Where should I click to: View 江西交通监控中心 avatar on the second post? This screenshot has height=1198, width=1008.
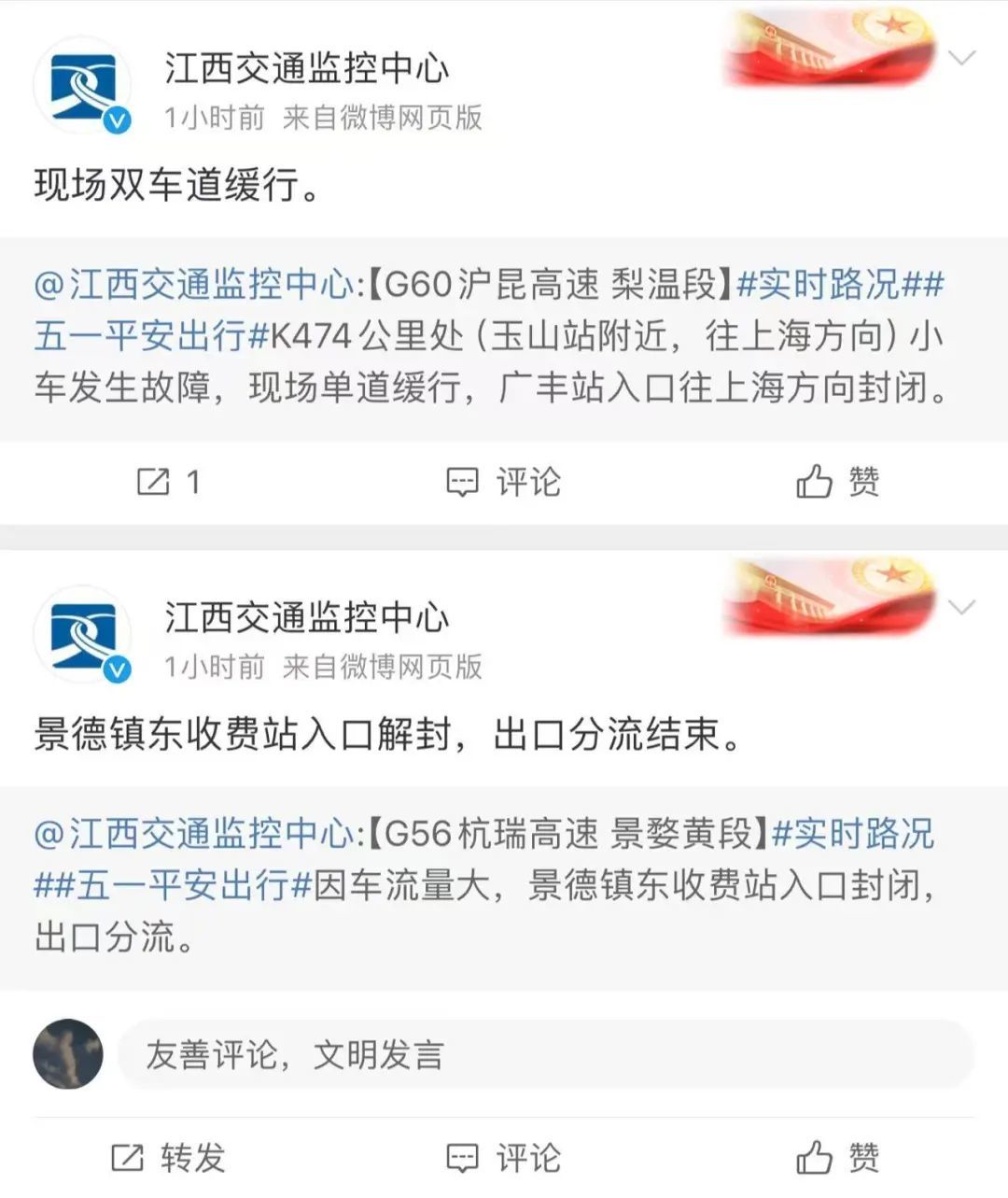[82, 635]
